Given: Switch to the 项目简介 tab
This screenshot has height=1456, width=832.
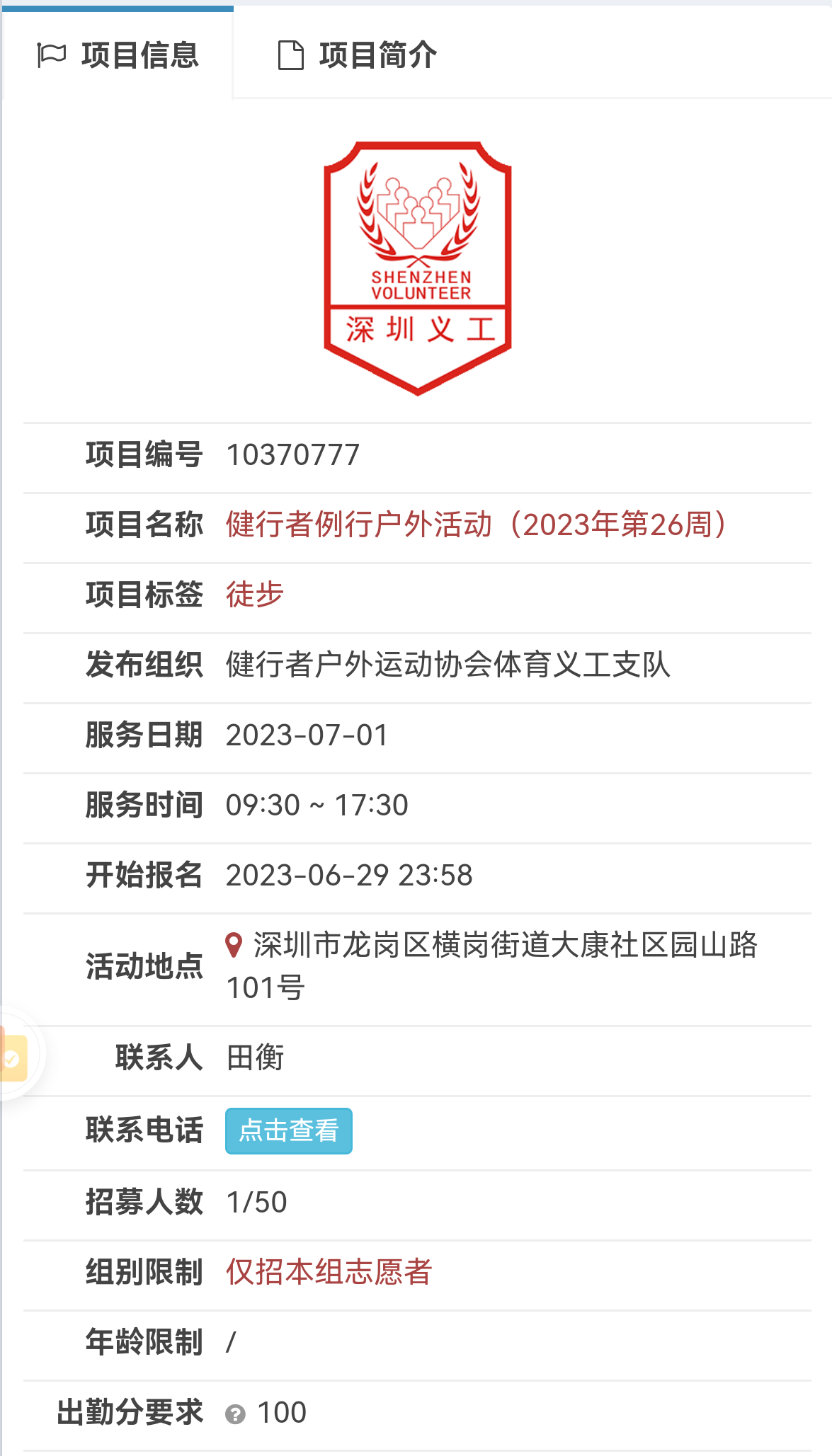Looking at the screenshot, I should click(357, 55).
